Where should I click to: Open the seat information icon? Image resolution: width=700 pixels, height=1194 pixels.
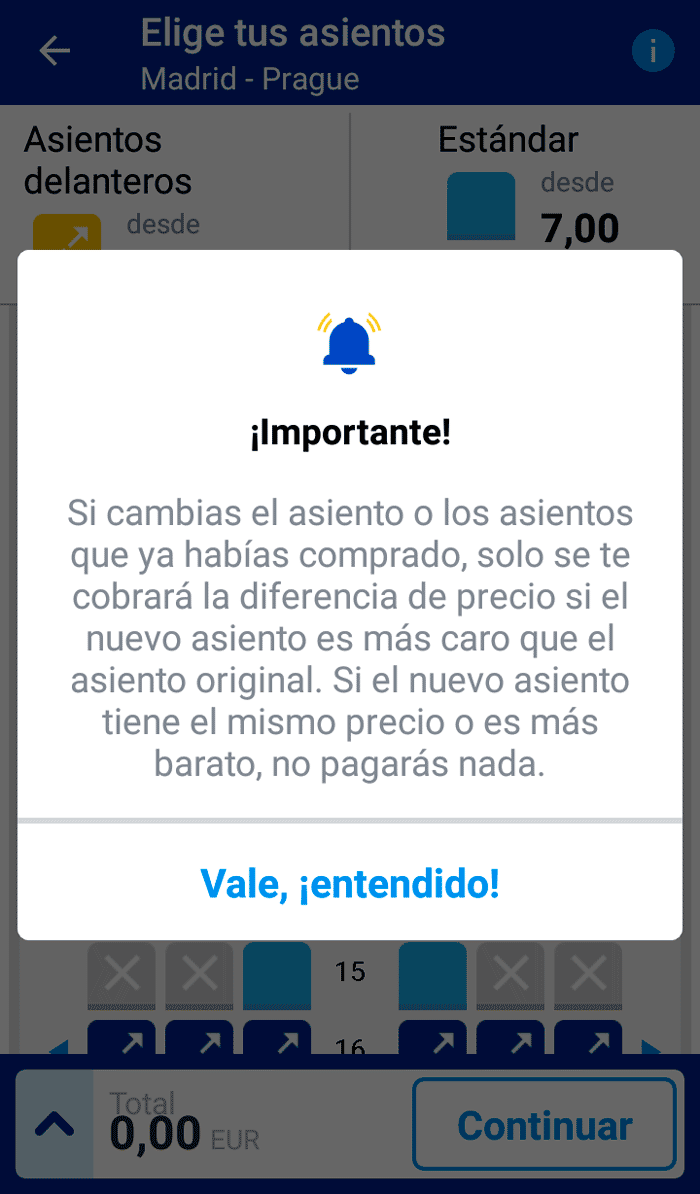pos(653,50)
